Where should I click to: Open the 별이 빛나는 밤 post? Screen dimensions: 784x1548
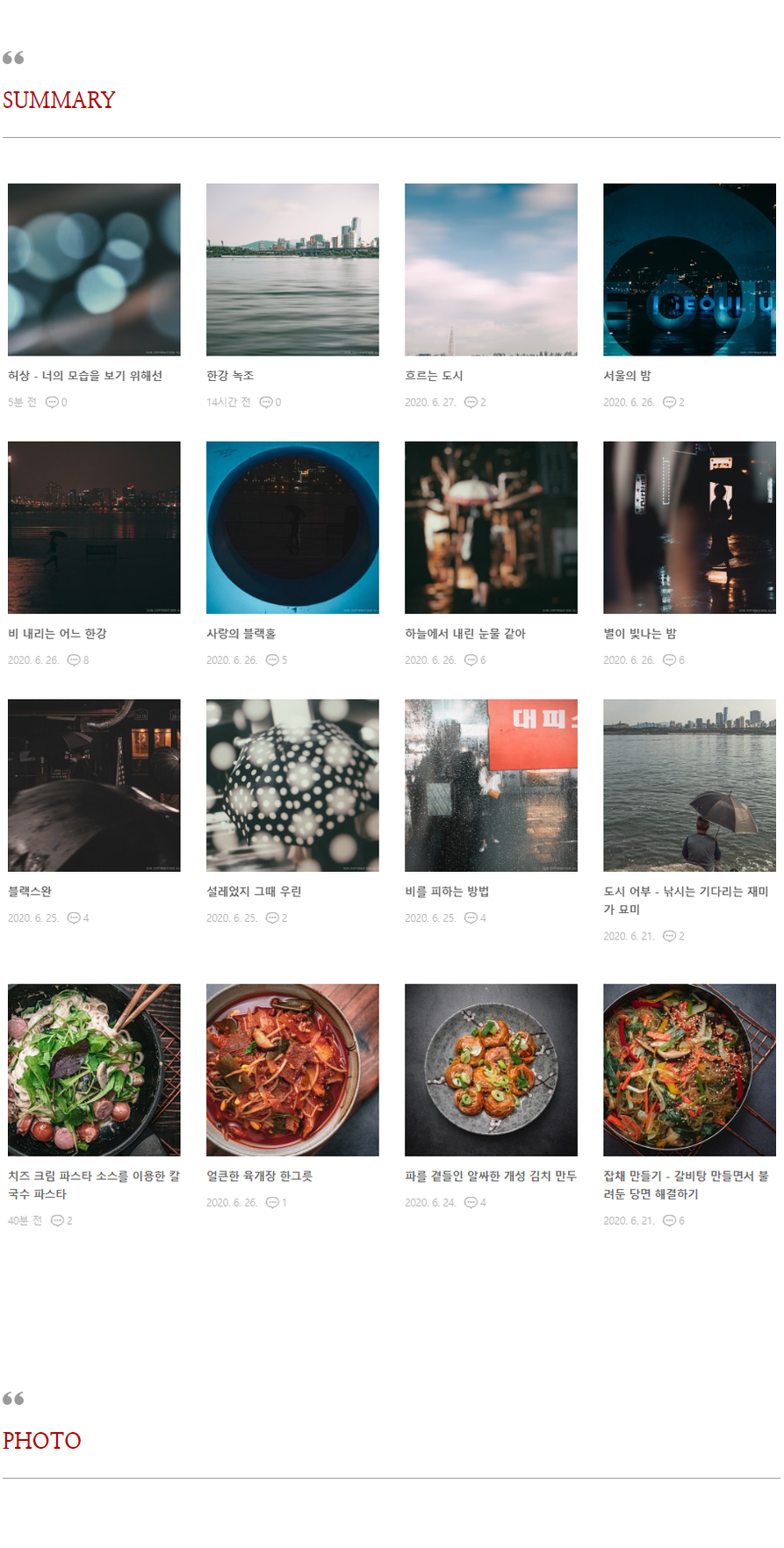tap(639, 634)
